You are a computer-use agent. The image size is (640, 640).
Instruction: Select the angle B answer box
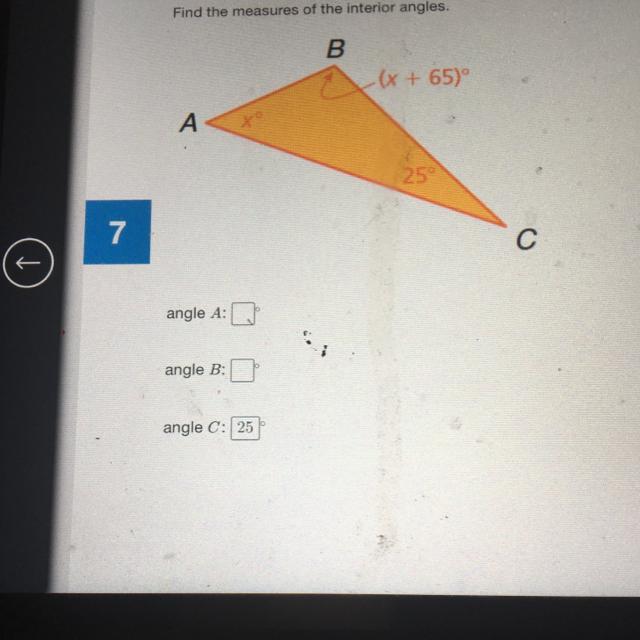pos(242,370)
